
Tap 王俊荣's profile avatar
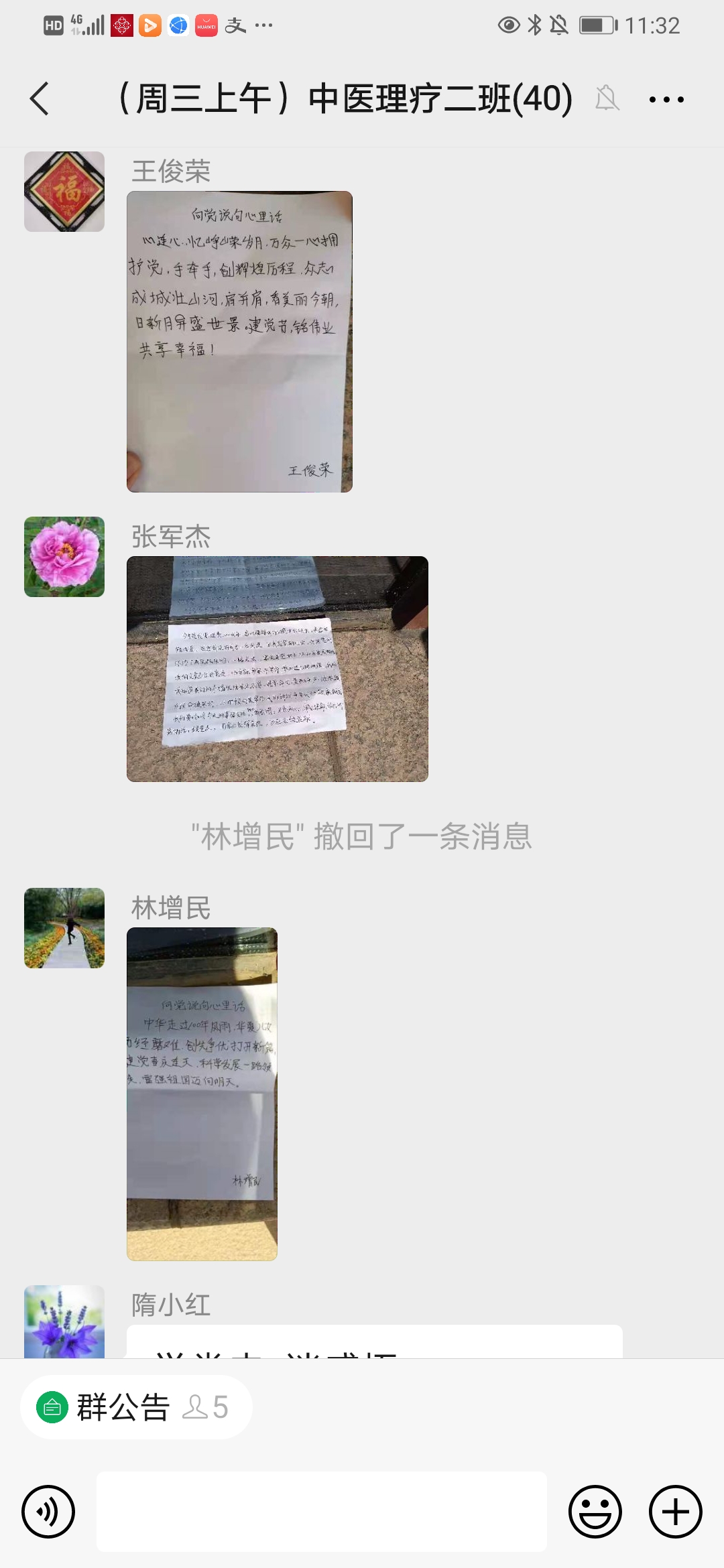click(64, 192)
